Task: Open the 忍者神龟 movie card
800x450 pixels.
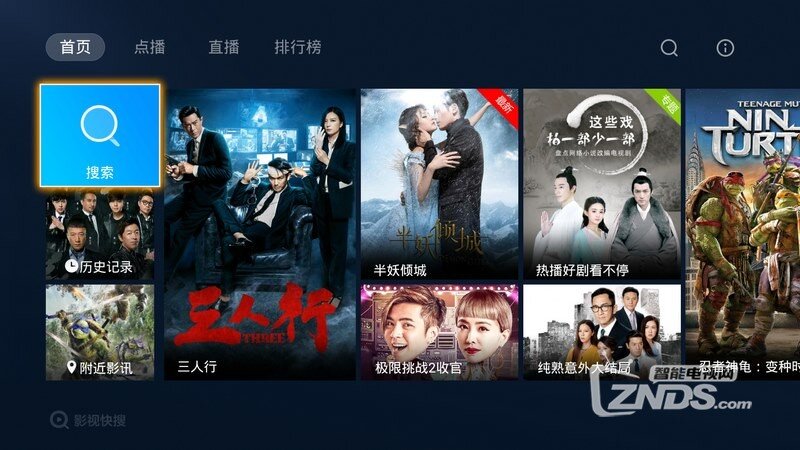Action: pos(743,235)
